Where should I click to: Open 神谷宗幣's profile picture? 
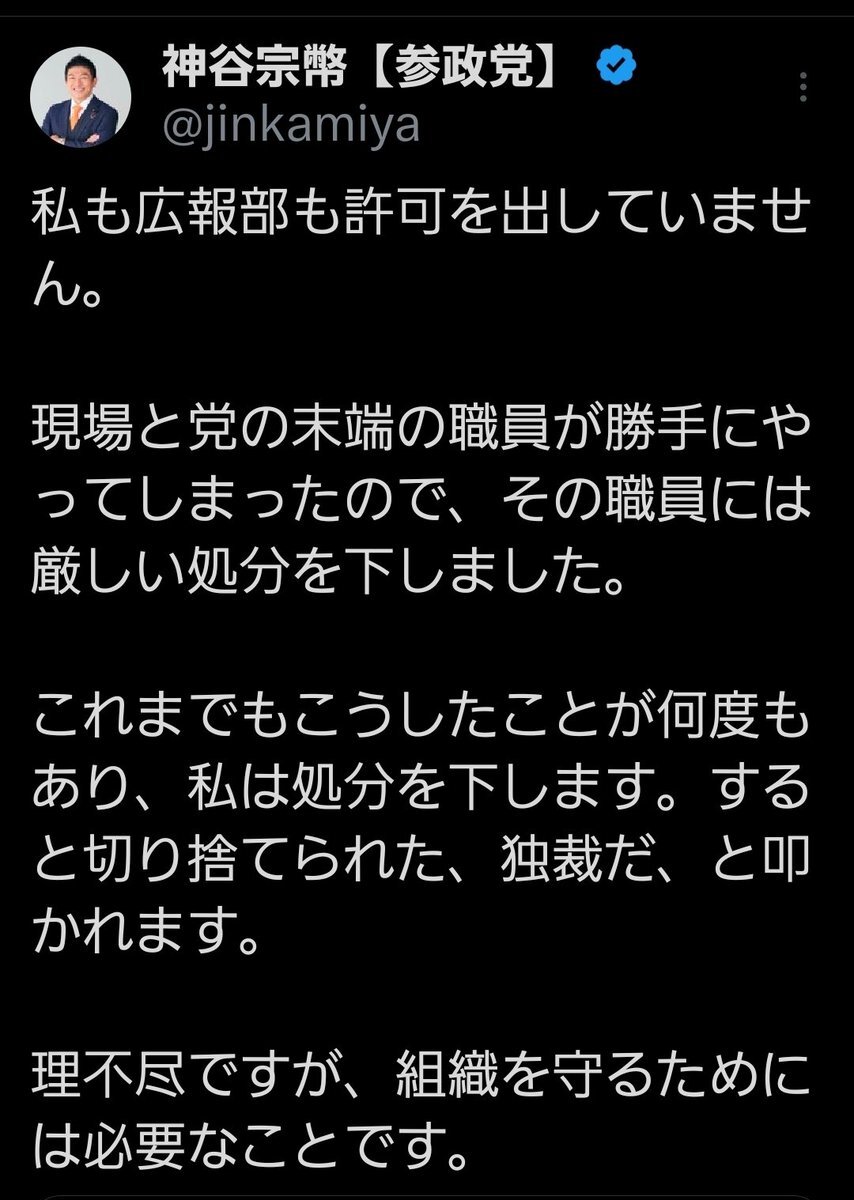(x=86, y=97)
